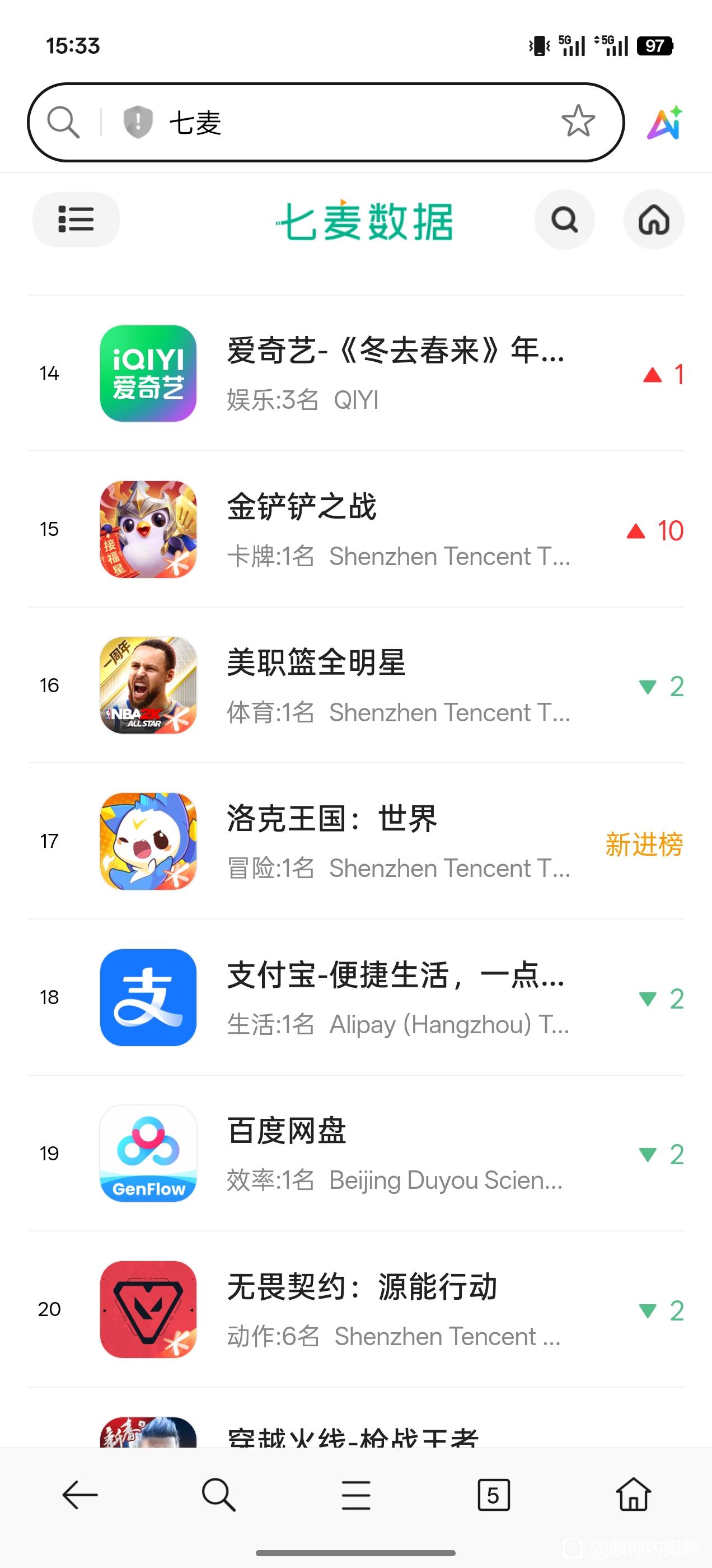Image resolution: width=712 pixels, height=1568 pixels.
Task: Open 无畏契约：源能行动 listing
Action: (356, 1309)
